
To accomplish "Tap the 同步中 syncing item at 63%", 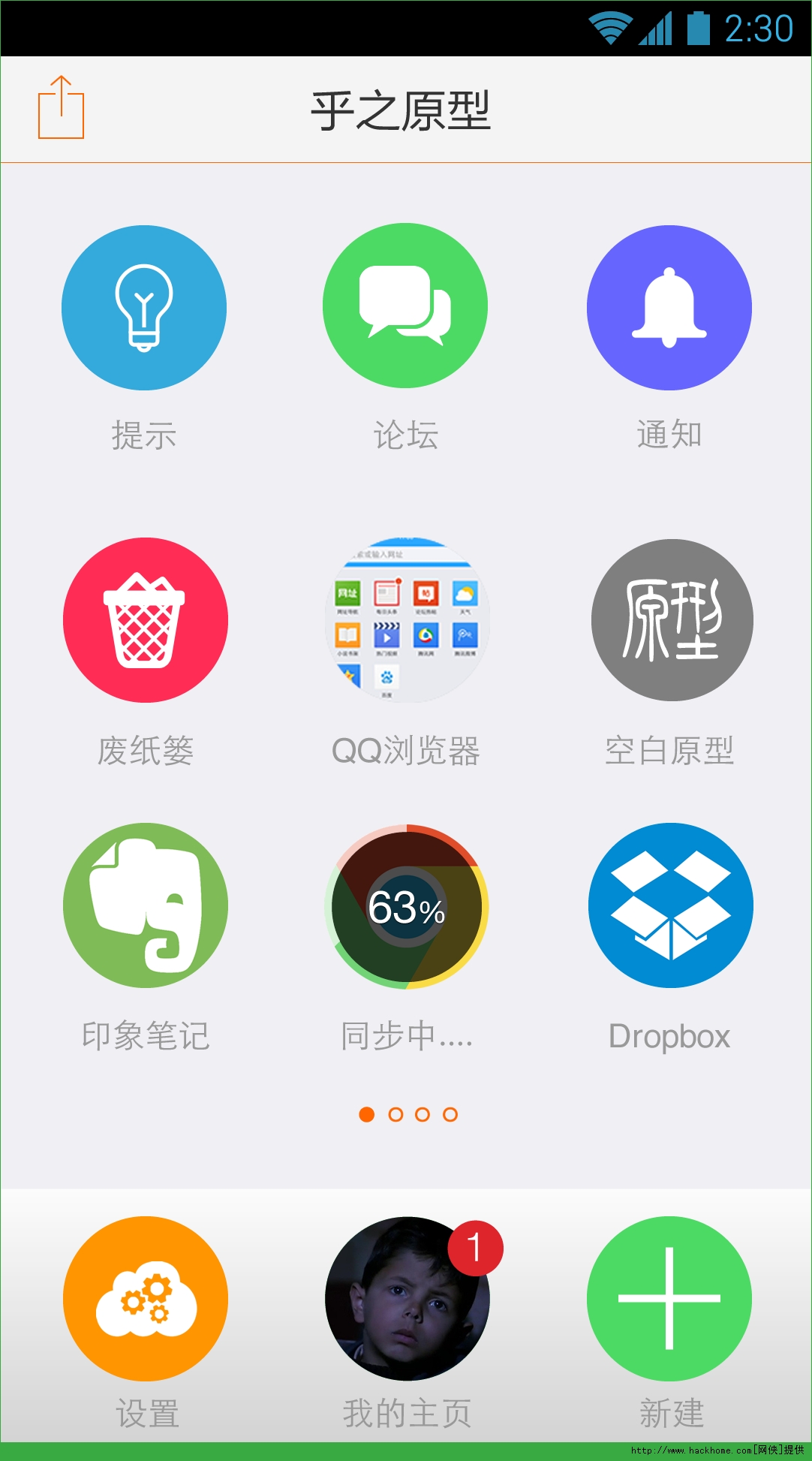I will coord(407,906).
